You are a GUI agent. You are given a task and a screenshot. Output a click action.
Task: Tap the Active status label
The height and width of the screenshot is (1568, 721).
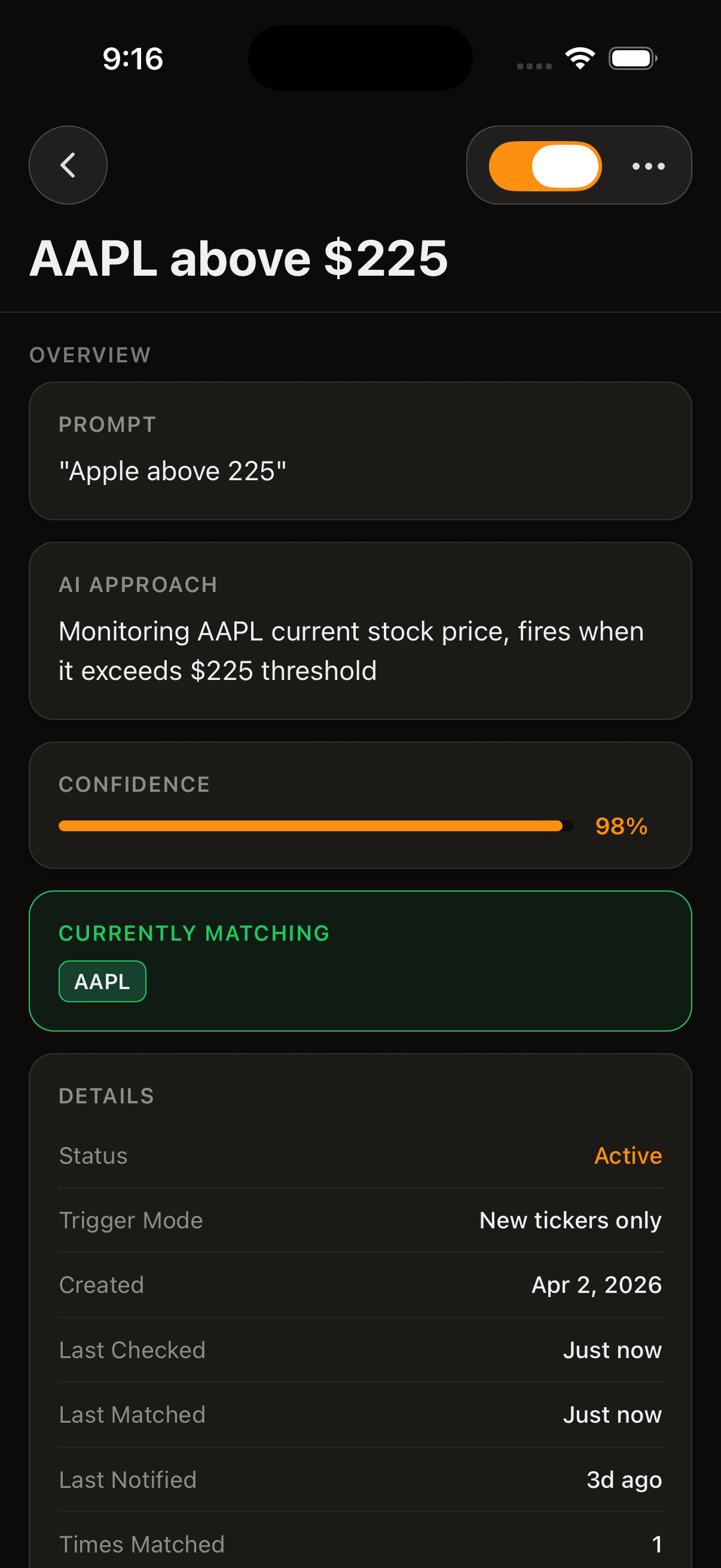[627, 1155]
